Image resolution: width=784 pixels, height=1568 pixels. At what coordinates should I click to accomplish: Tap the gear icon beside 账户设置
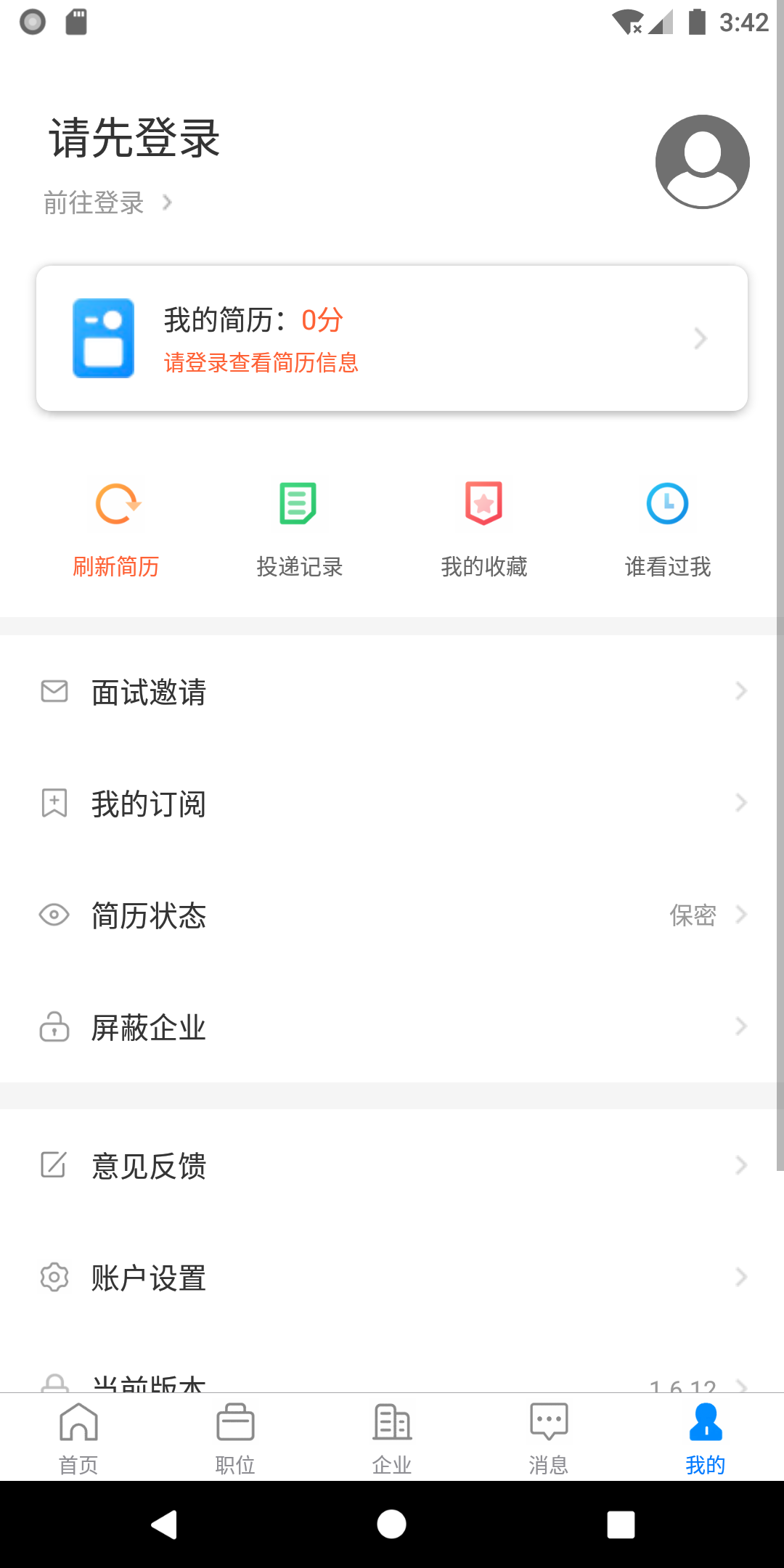point(54,1278)
